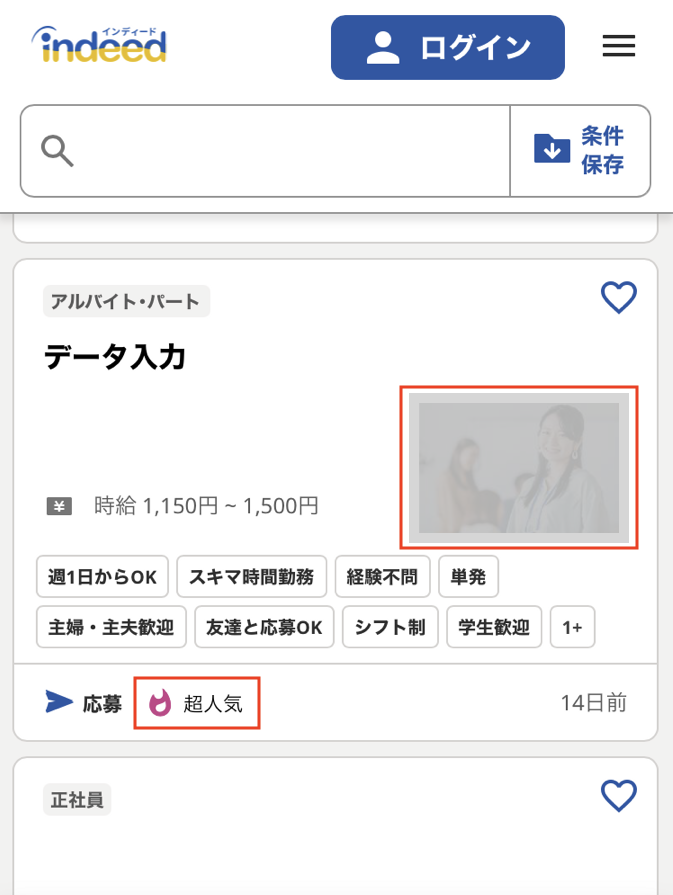The width and height of the screenshot is (673, 895).
Task: Favorite the 正社員 job card
Action: 618,796
